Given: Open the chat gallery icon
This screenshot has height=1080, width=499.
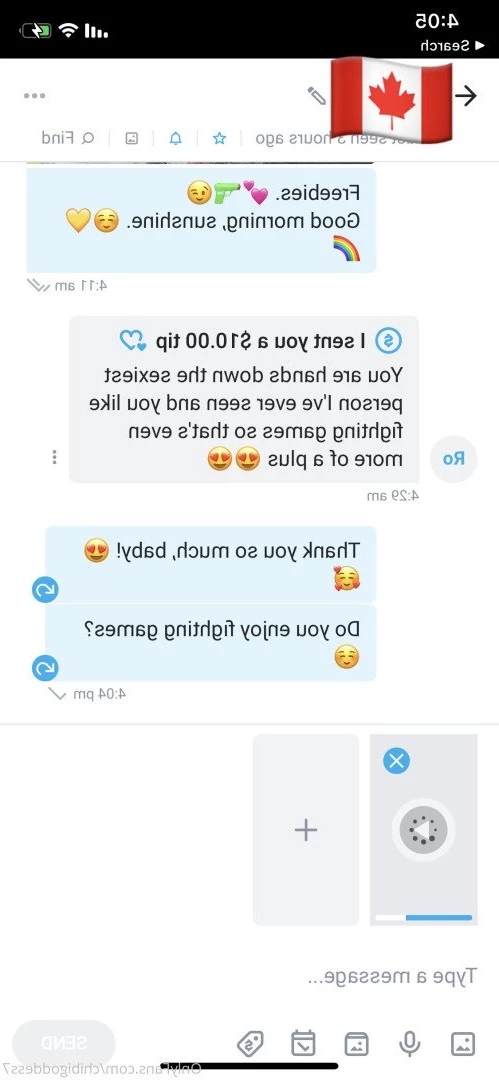Looking at the screenshot, I should (131, 138).
